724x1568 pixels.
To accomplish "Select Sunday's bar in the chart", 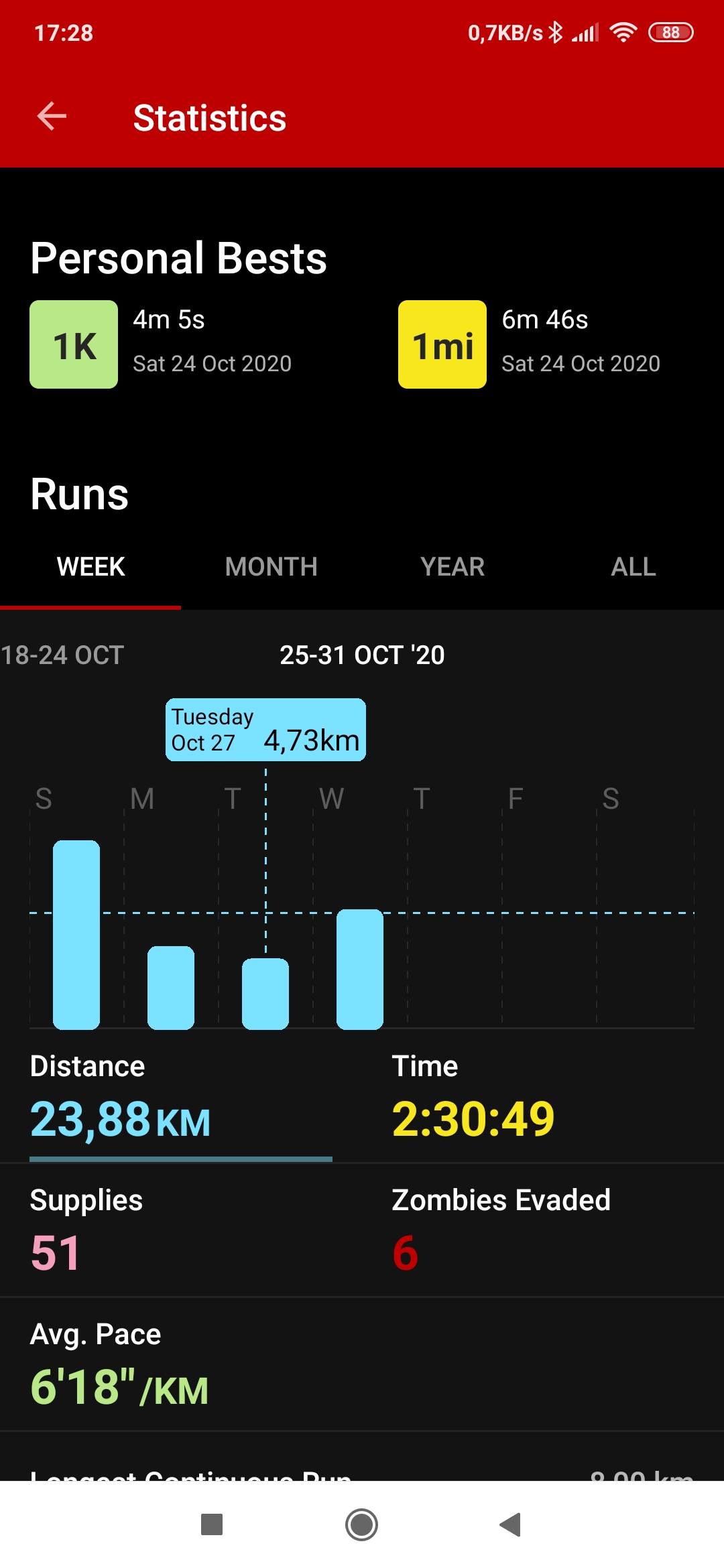I will 76,935.
